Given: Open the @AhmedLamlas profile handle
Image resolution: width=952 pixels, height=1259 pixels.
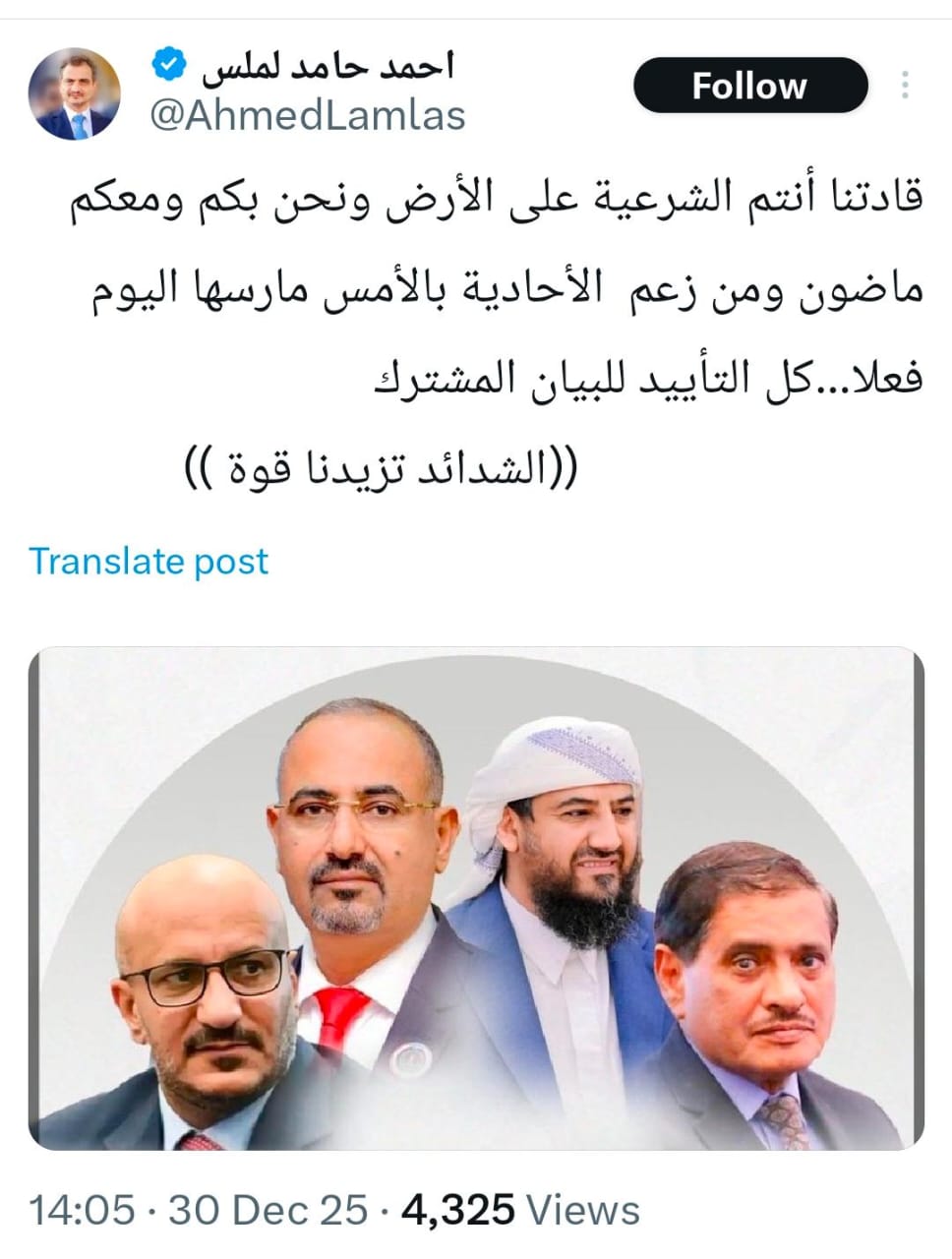Looking at the screenshot, I should point(307,115).
